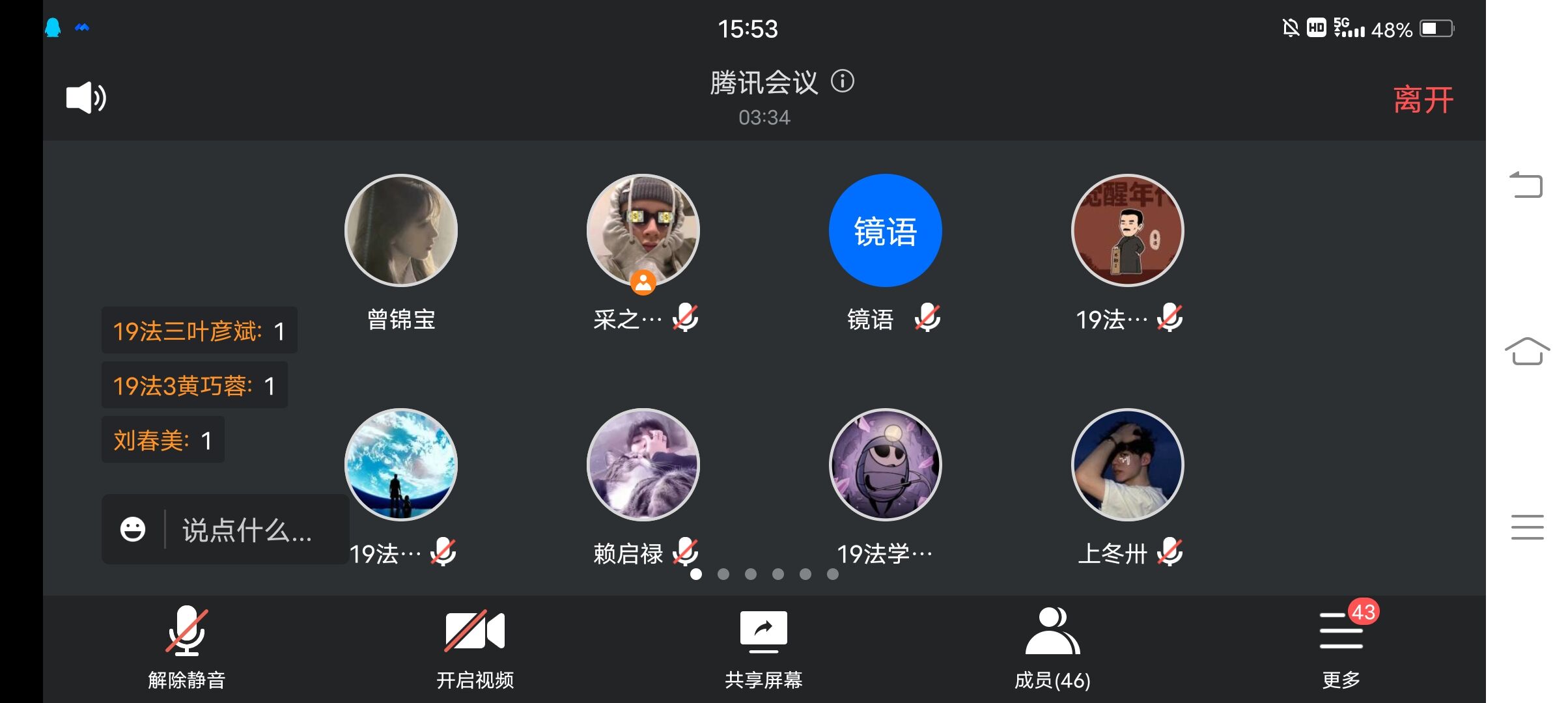Screen dimensions: 1568x703
Task: Open the 更多 menu
Action: tap(1341, 646)
